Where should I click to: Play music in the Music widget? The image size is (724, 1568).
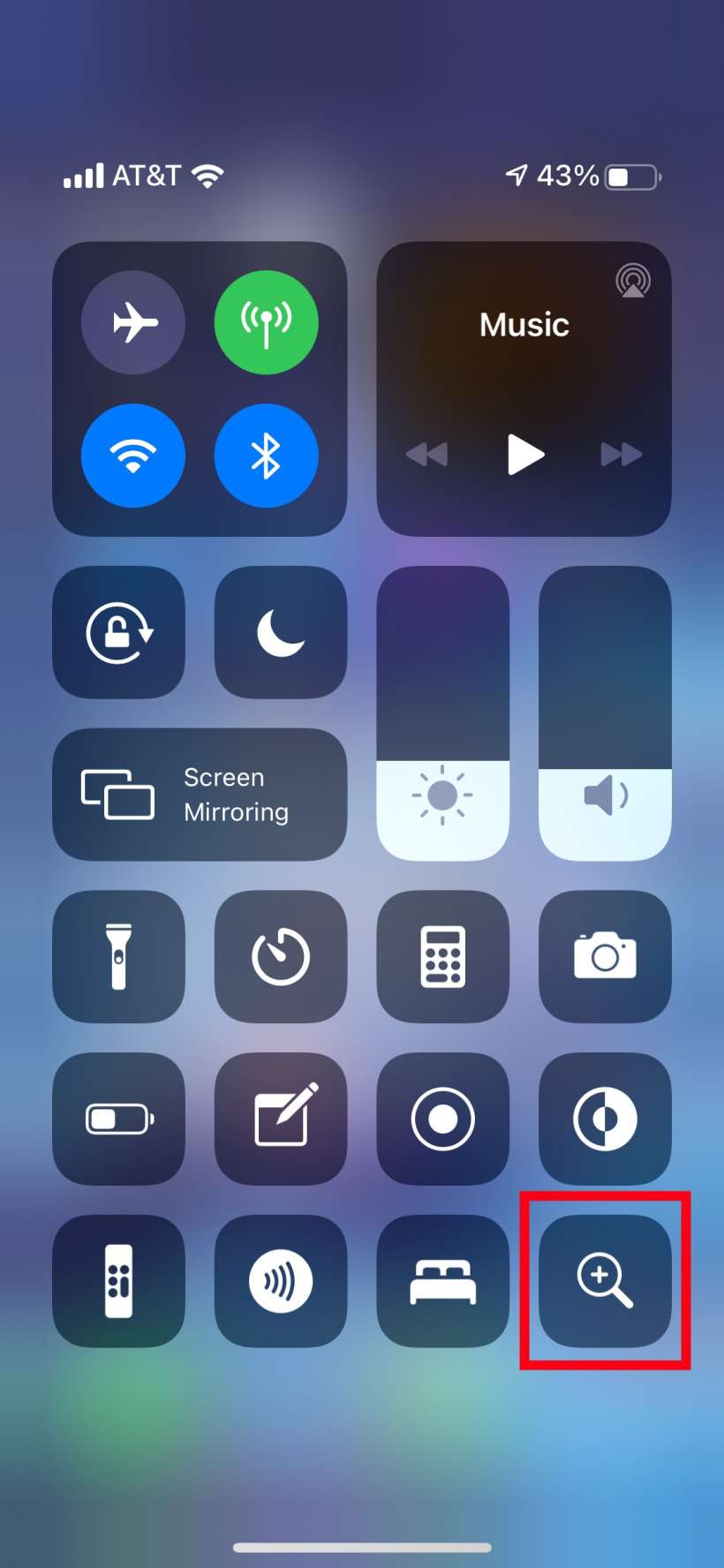pyautogui.click(x=524, y=455)
